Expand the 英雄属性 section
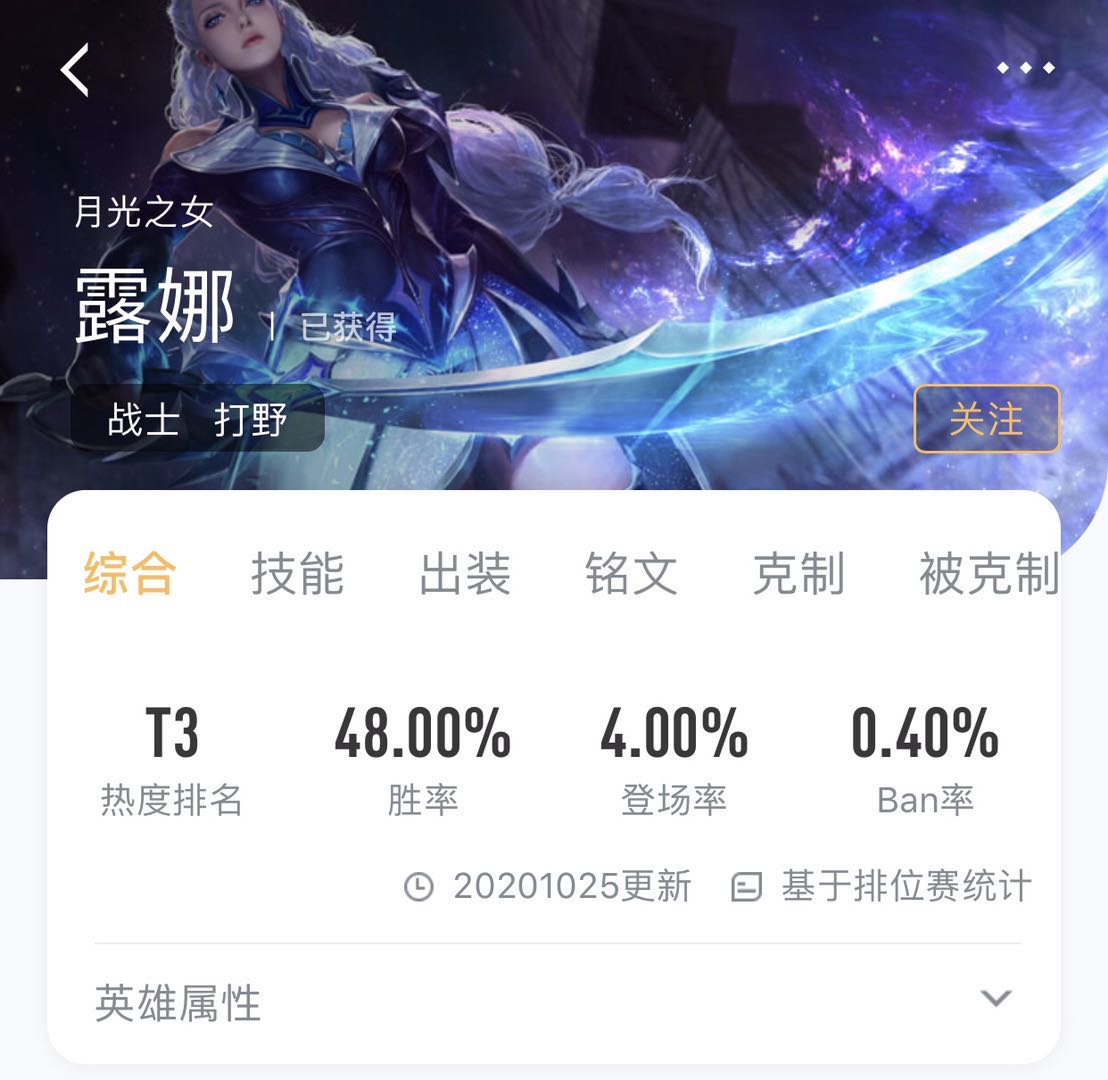This screenshot has height=1080, width=1108. click(x=995, y=999)
